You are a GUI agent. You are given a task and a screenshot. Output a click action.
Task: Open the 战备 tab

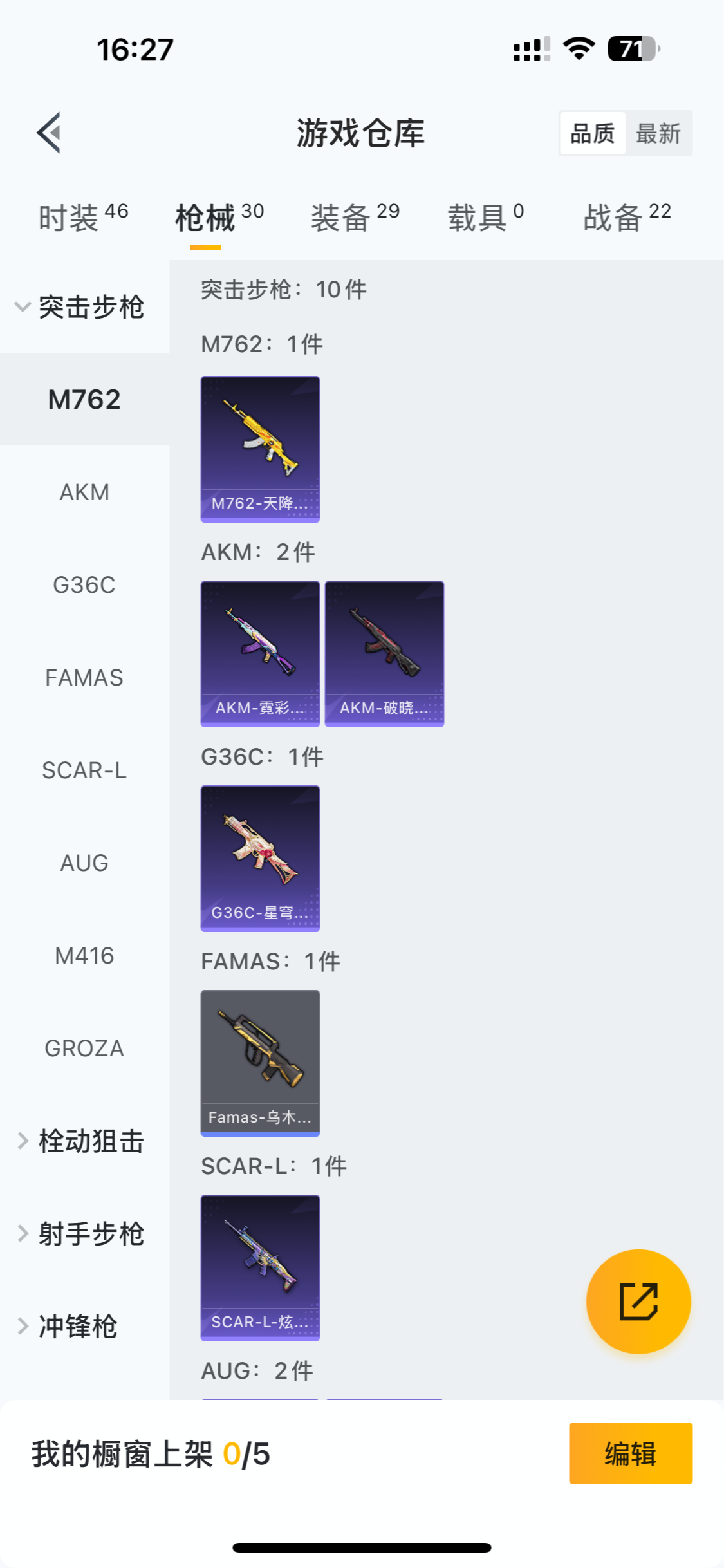coord(627,217)
